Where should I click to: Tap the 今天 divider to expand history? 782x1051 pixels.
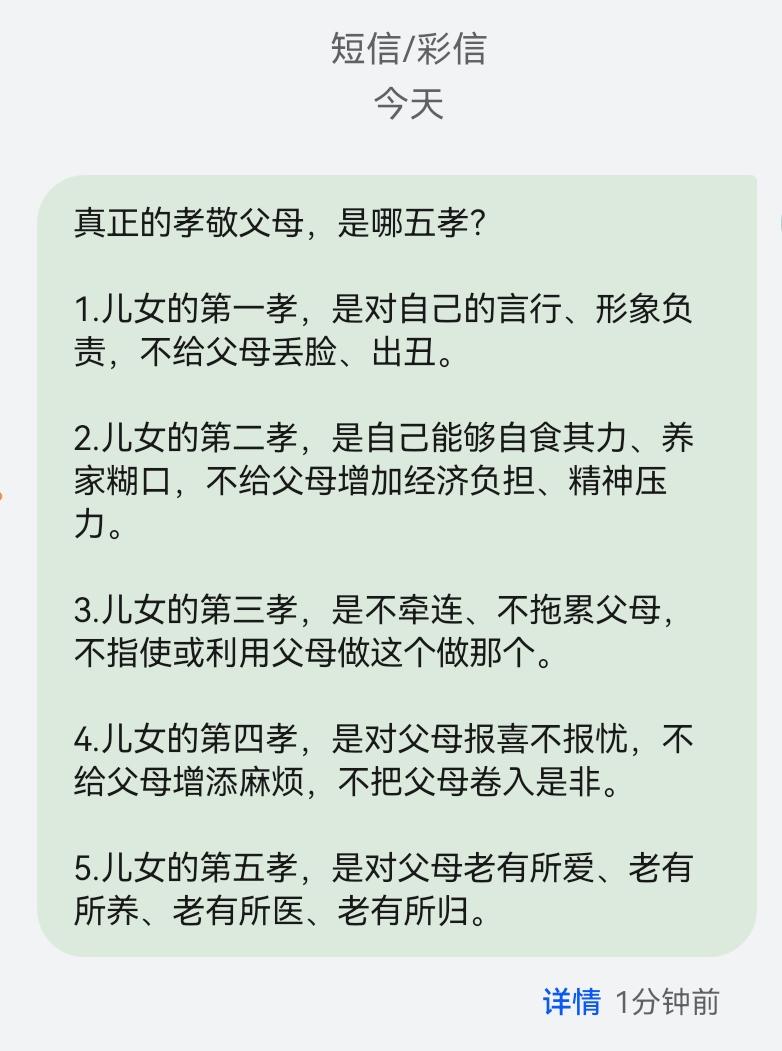(391, 104)
